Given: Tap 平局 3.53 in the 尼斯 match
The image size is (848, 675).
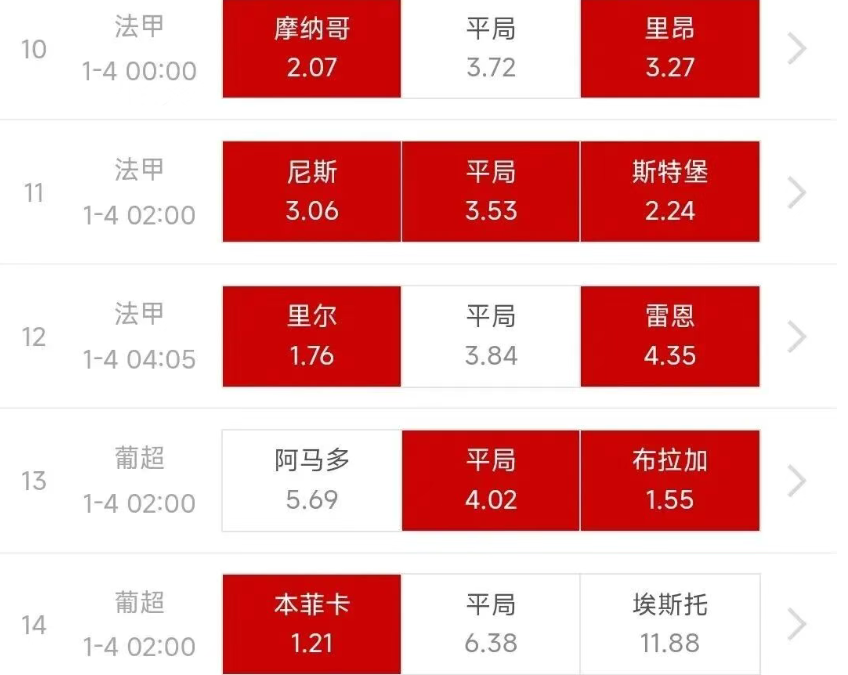Looking at the screenshot, I should [x=490, y=191].
